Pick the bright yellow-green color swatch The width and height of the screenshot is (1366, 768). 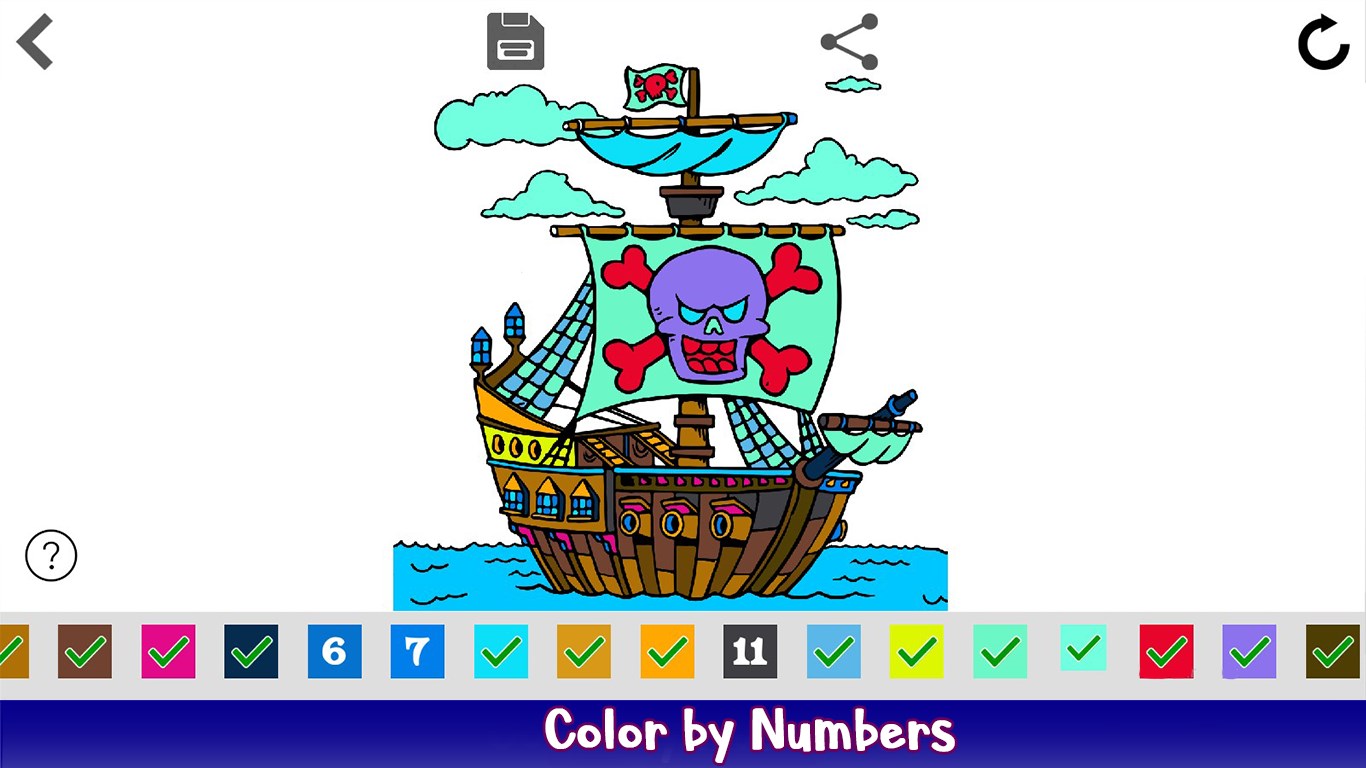click(916, 652)
